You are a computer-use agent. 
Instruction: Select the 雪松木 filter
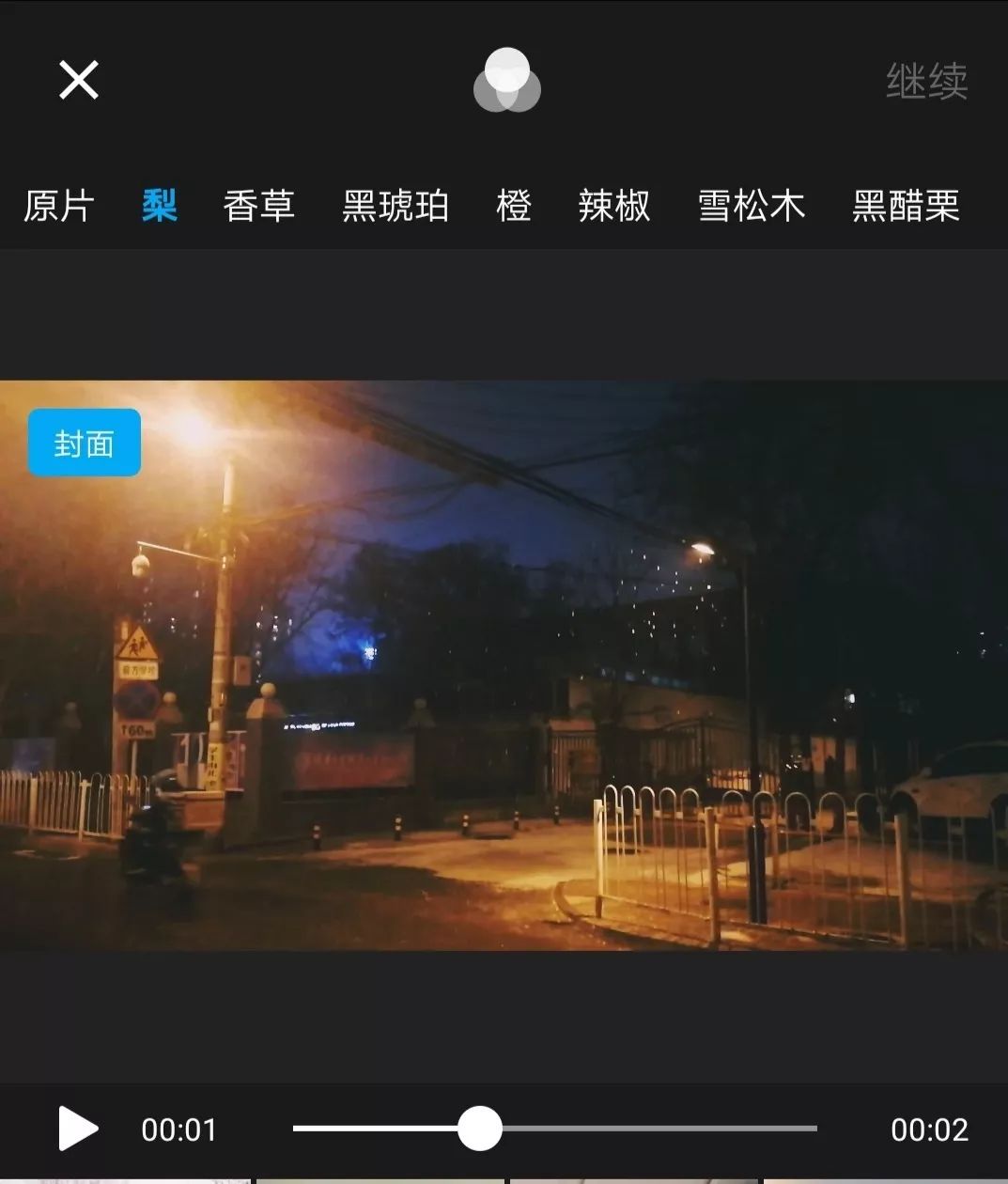pos(752,207)
